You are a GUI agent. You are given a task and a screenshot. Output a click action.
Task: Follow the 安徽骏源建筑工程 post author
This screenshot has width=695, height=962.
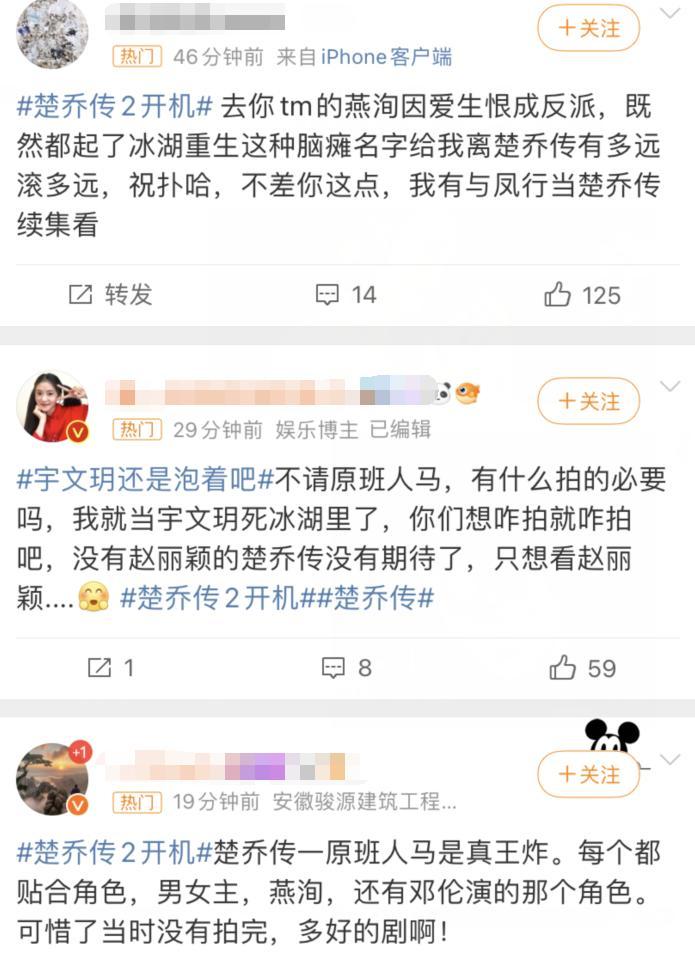[587, 774]
